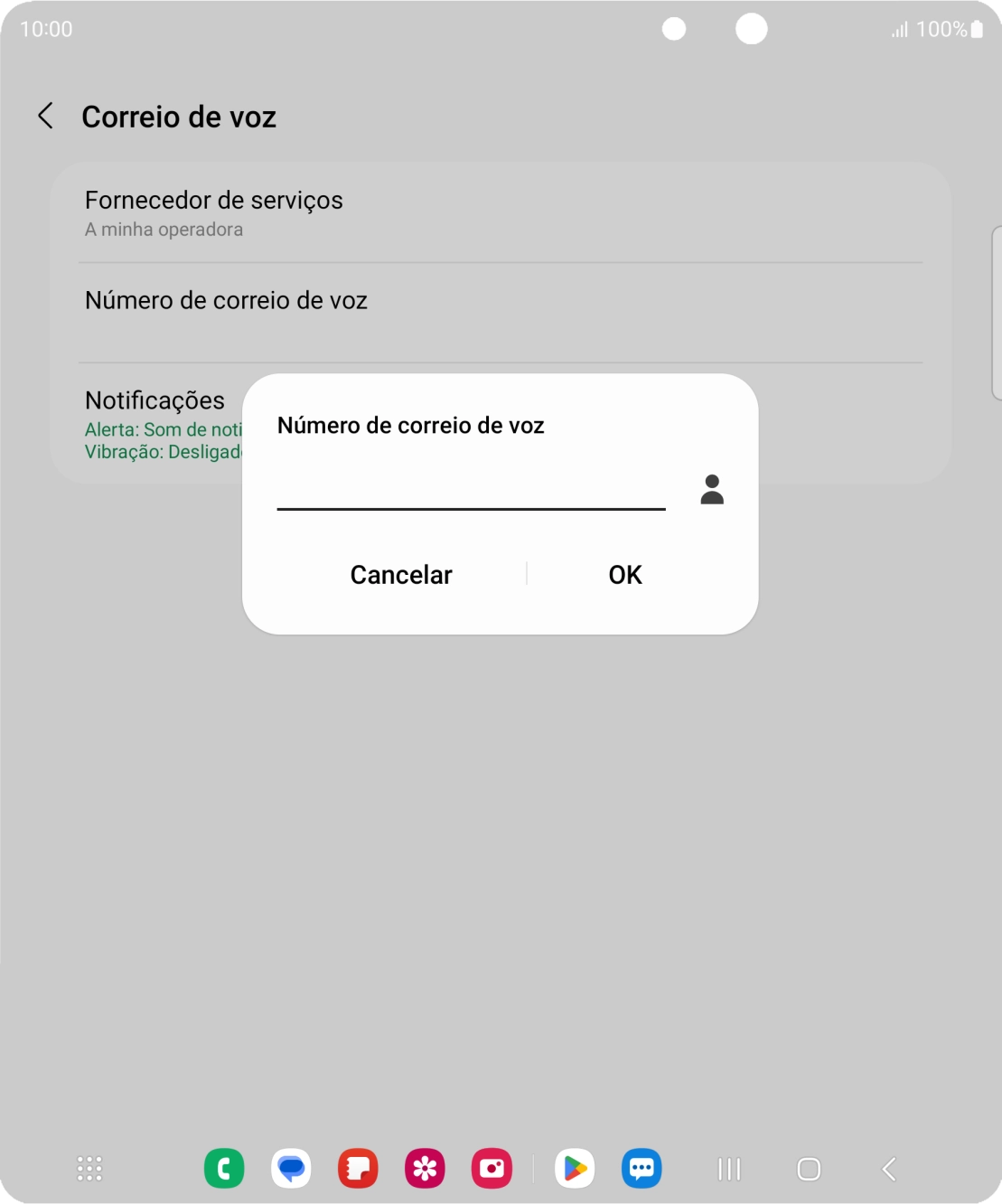
Task: Check the battery status indicator
Action: tap(978, 28)
